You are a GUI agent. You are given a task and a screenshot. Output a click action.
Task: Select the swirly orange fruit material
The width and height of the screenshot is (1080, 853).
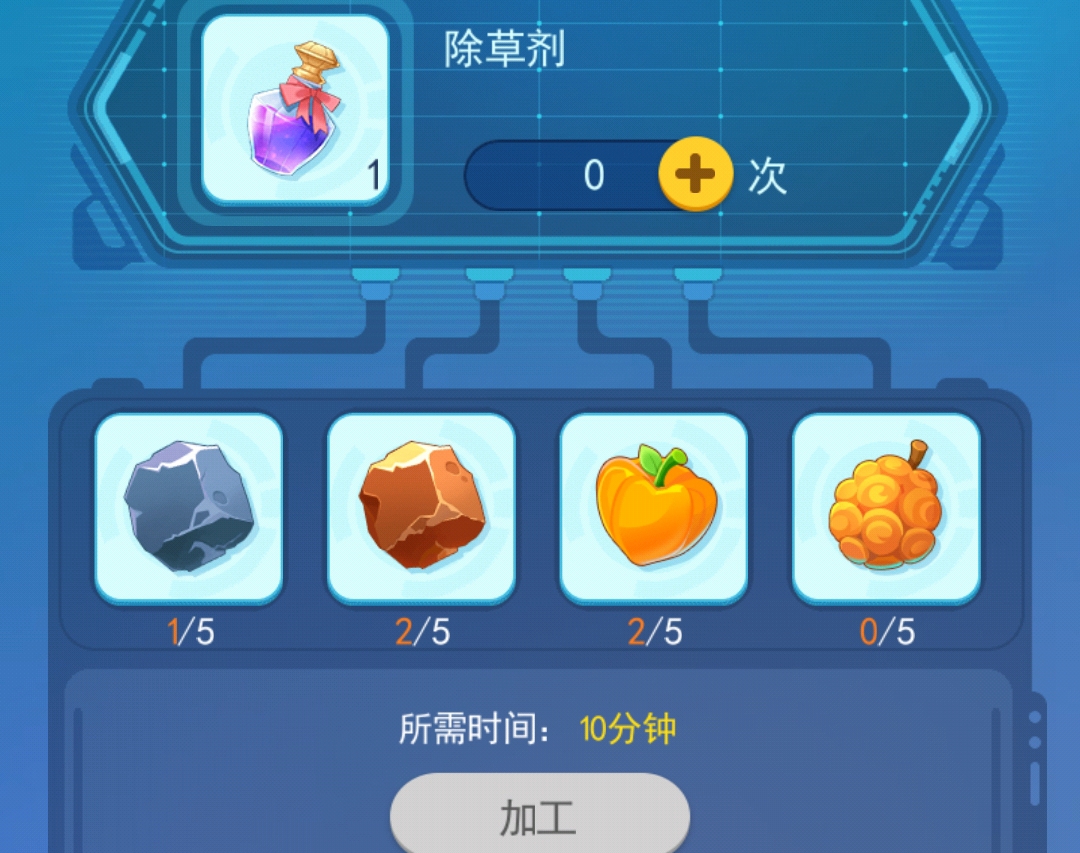[886, 507]
